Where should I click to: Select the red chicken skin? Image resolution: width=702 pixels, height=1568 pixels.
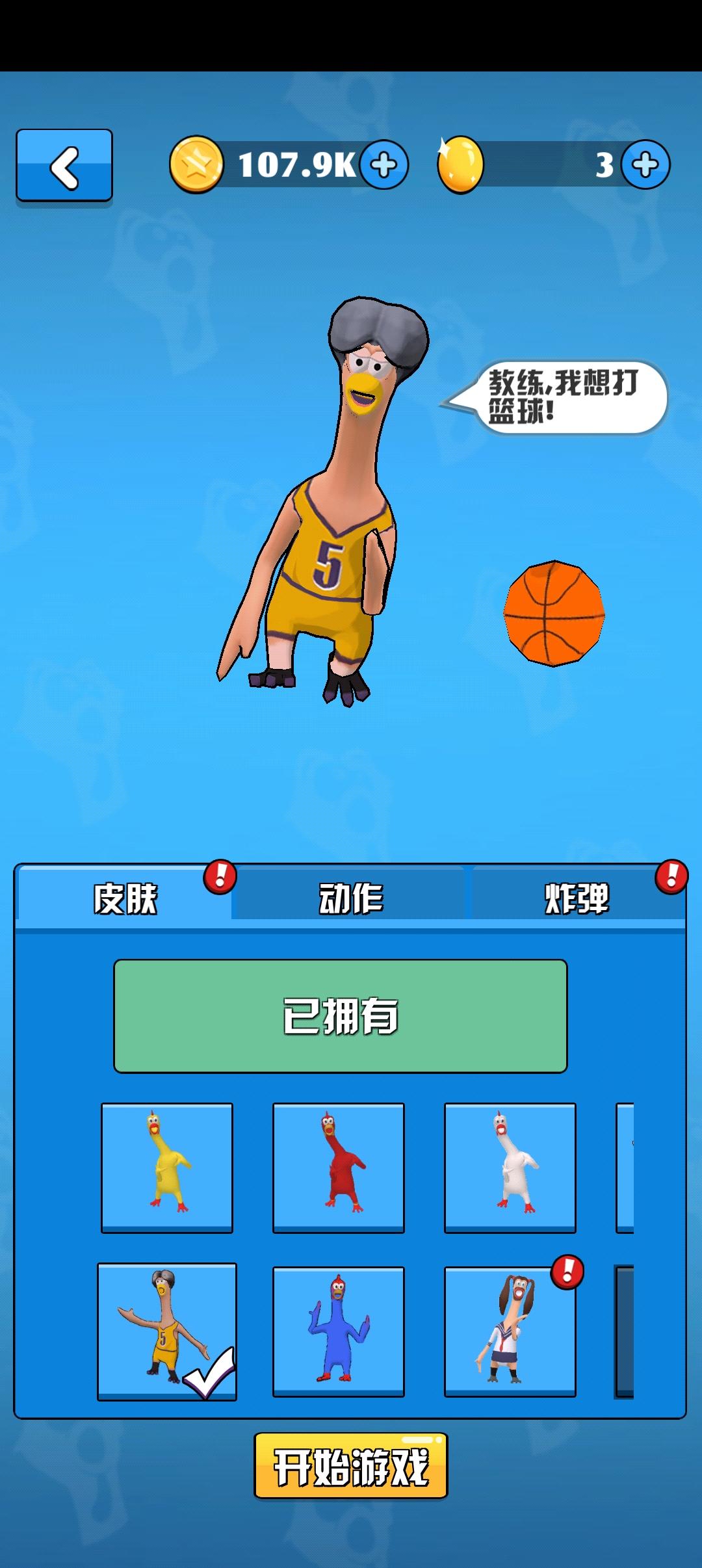[x=338, y=1167]
